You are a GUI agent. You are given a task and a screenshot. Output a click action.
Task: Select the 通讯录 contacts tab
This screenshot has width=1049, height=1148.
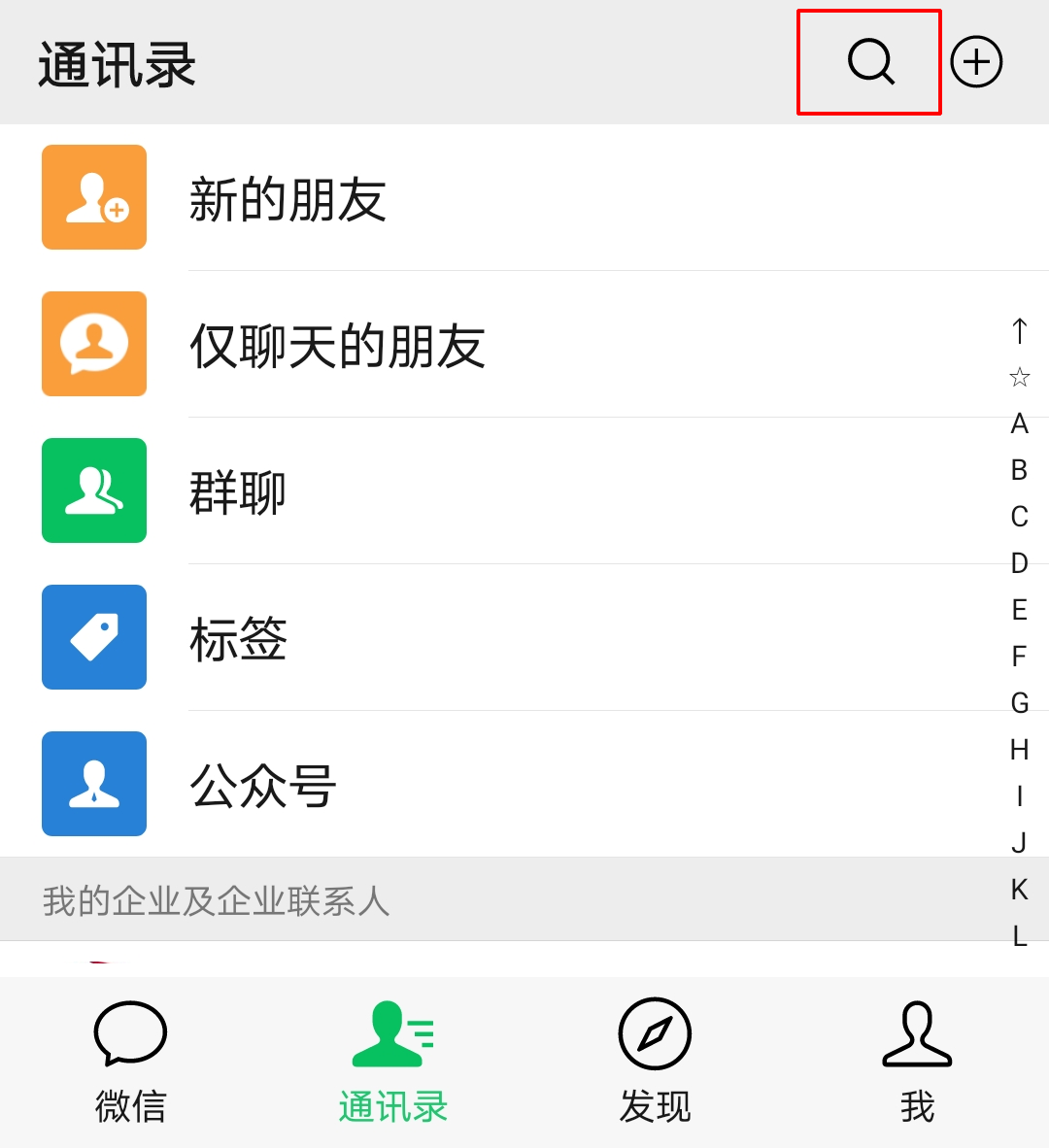click(392, 1062)
